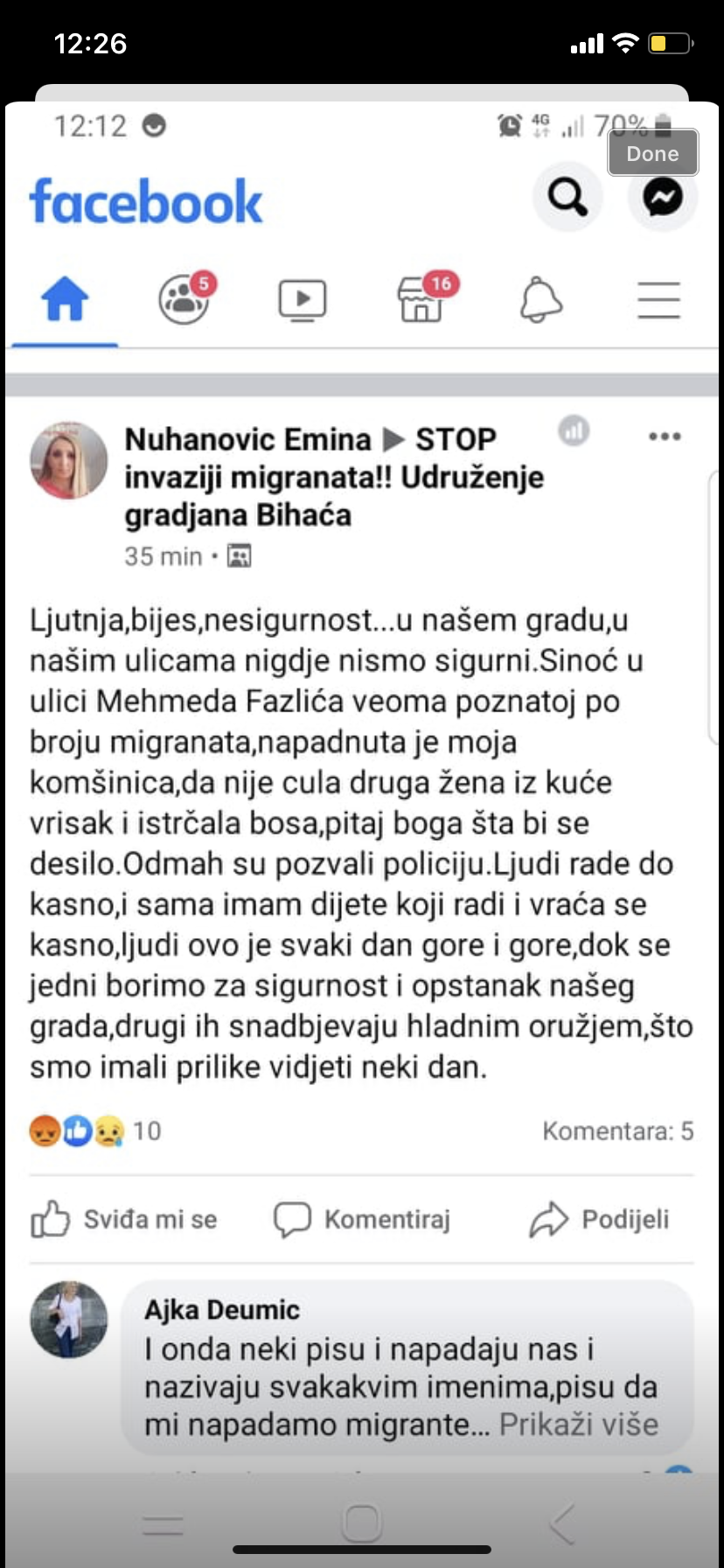Tap the Done button

[652, 153]
